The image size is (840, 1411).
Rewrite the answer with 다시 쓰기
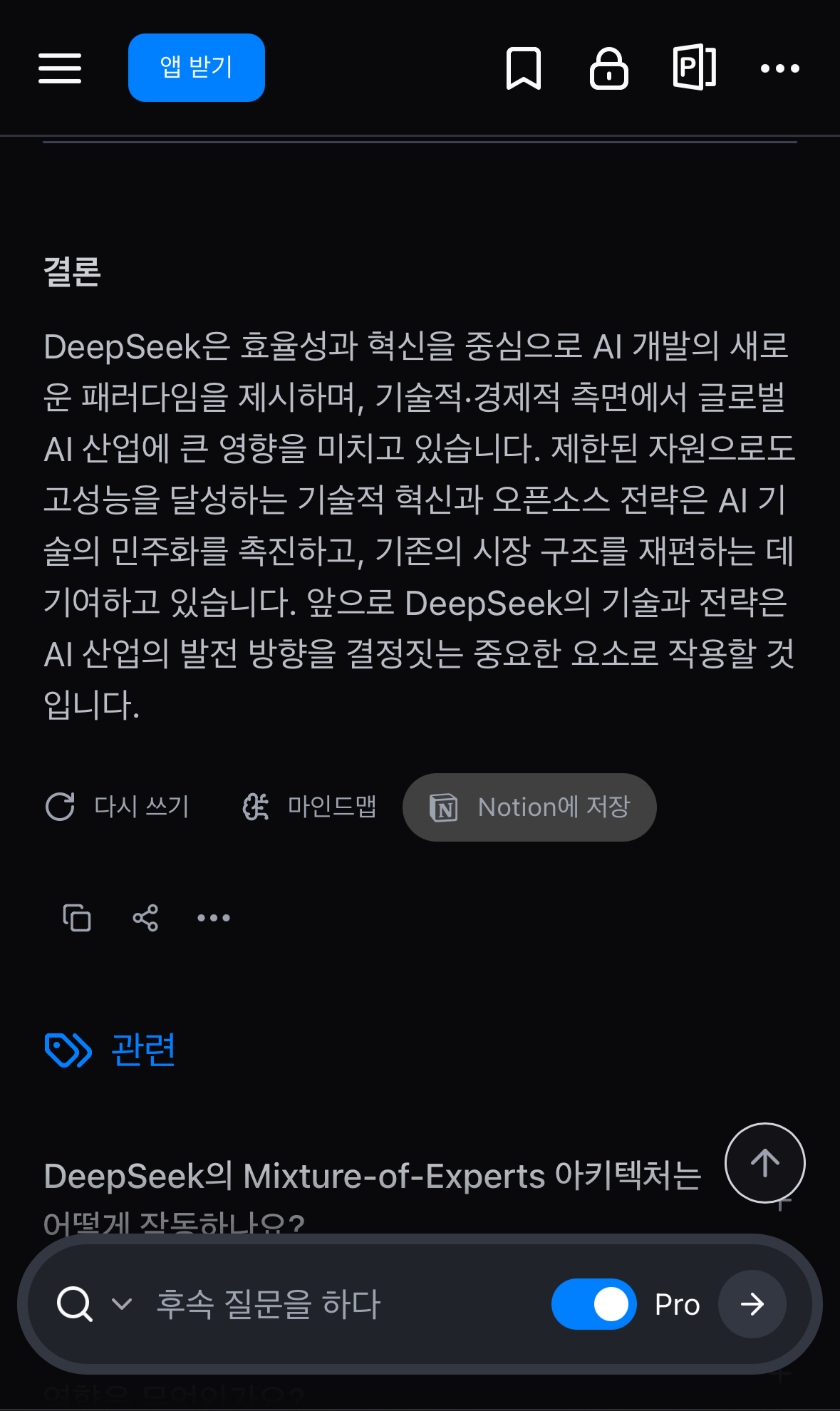point(118,807)
